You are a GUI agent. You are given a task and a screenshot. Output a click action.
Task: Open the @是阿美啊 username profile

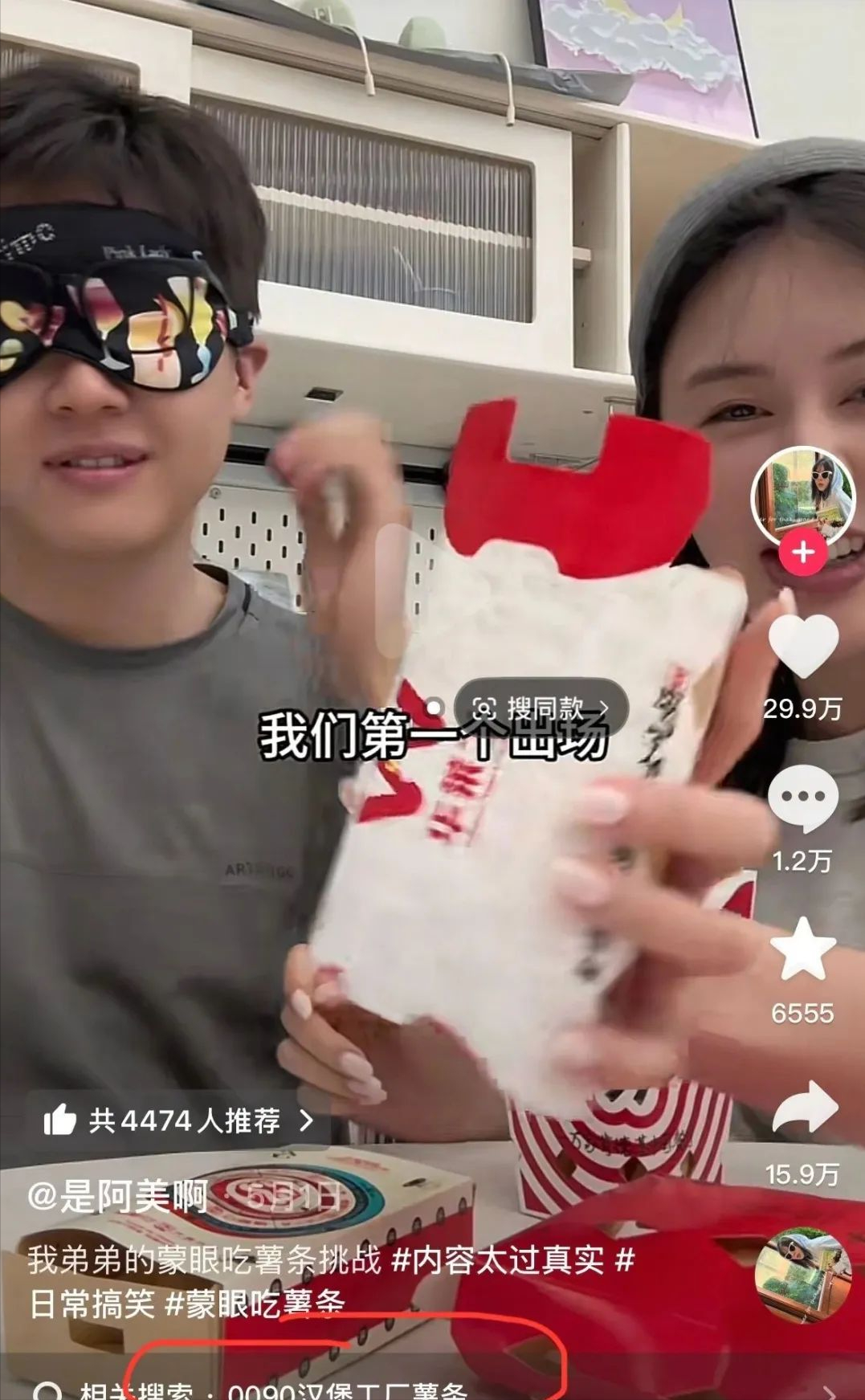[117, 1198]
